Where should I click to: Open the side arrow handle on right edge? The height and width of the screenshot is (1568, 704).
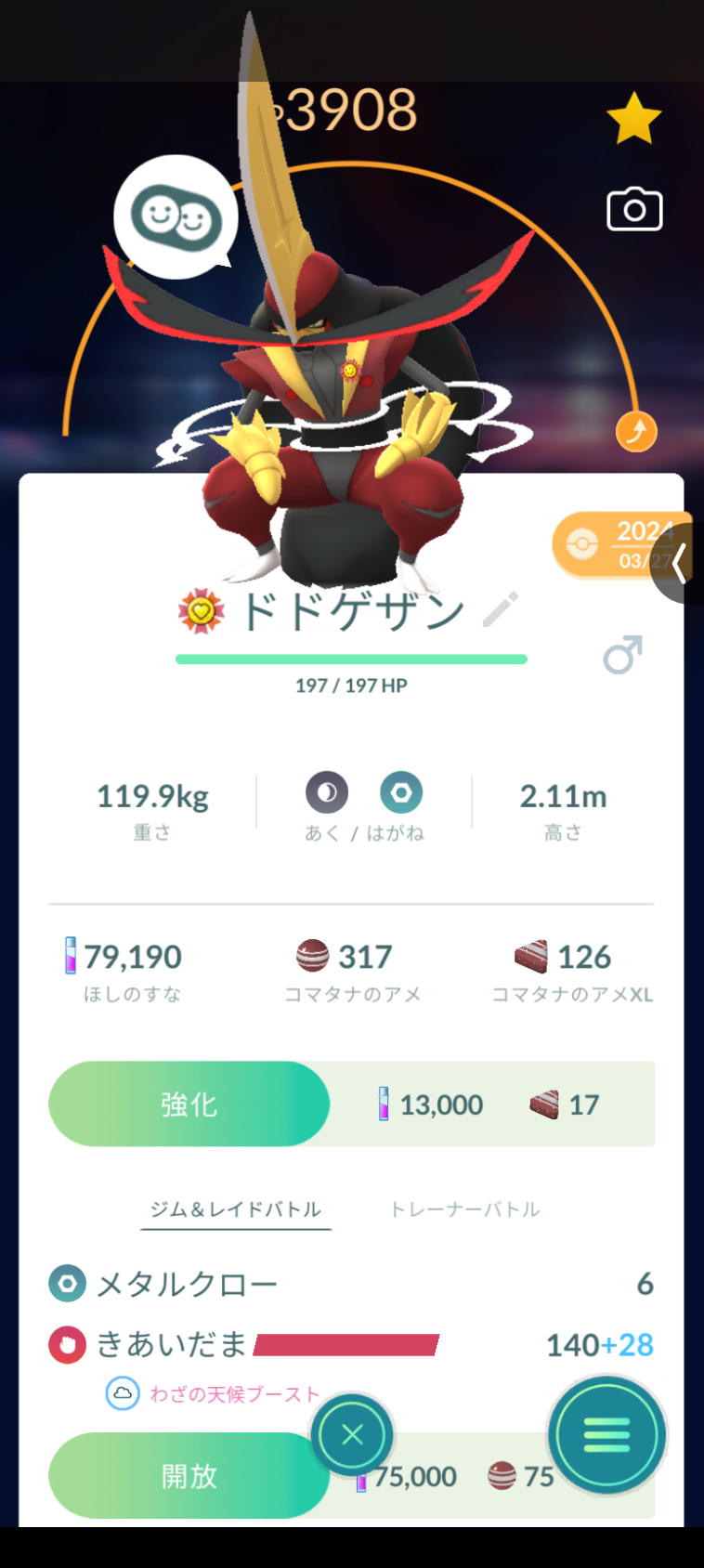(678, 563)
